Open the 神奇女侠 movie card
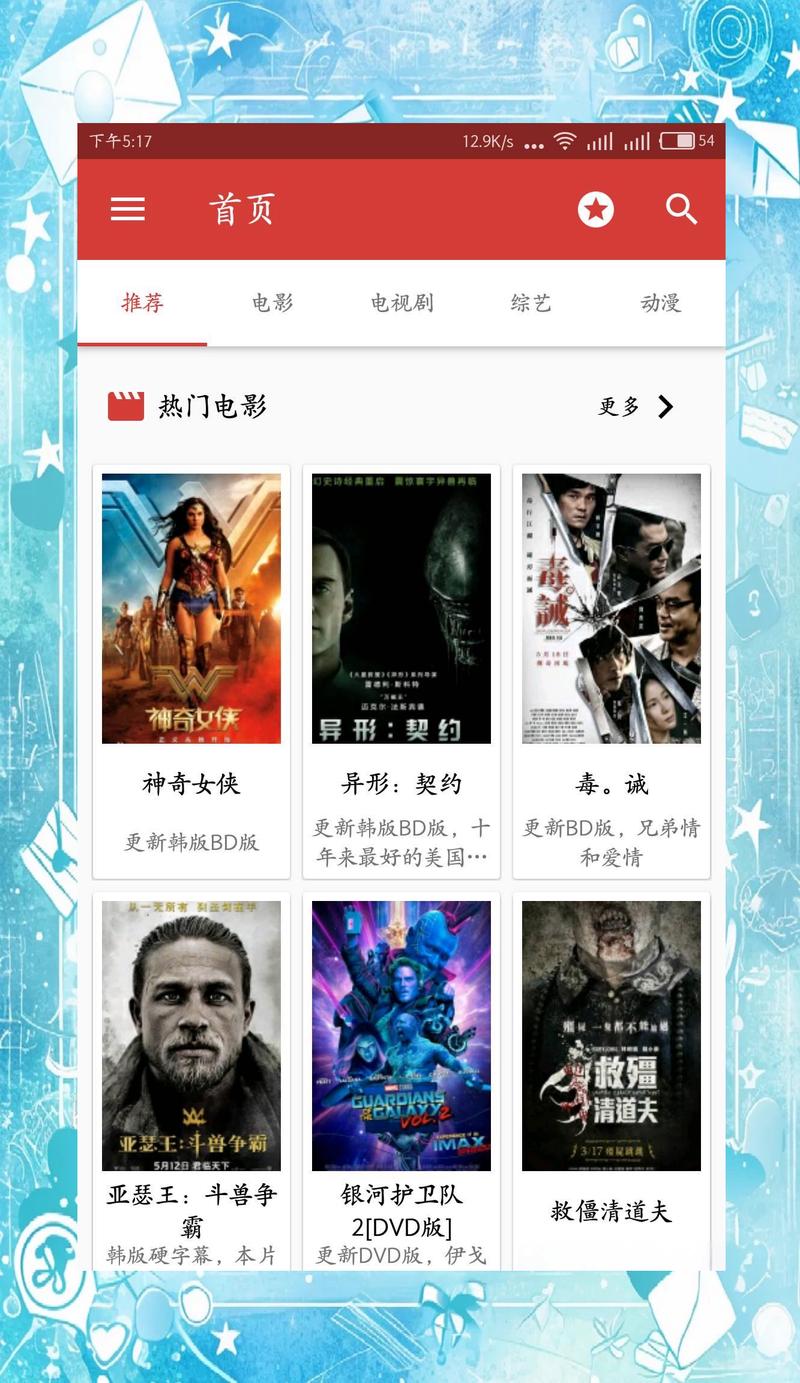 pyautogui.click(x=191, y=671)
